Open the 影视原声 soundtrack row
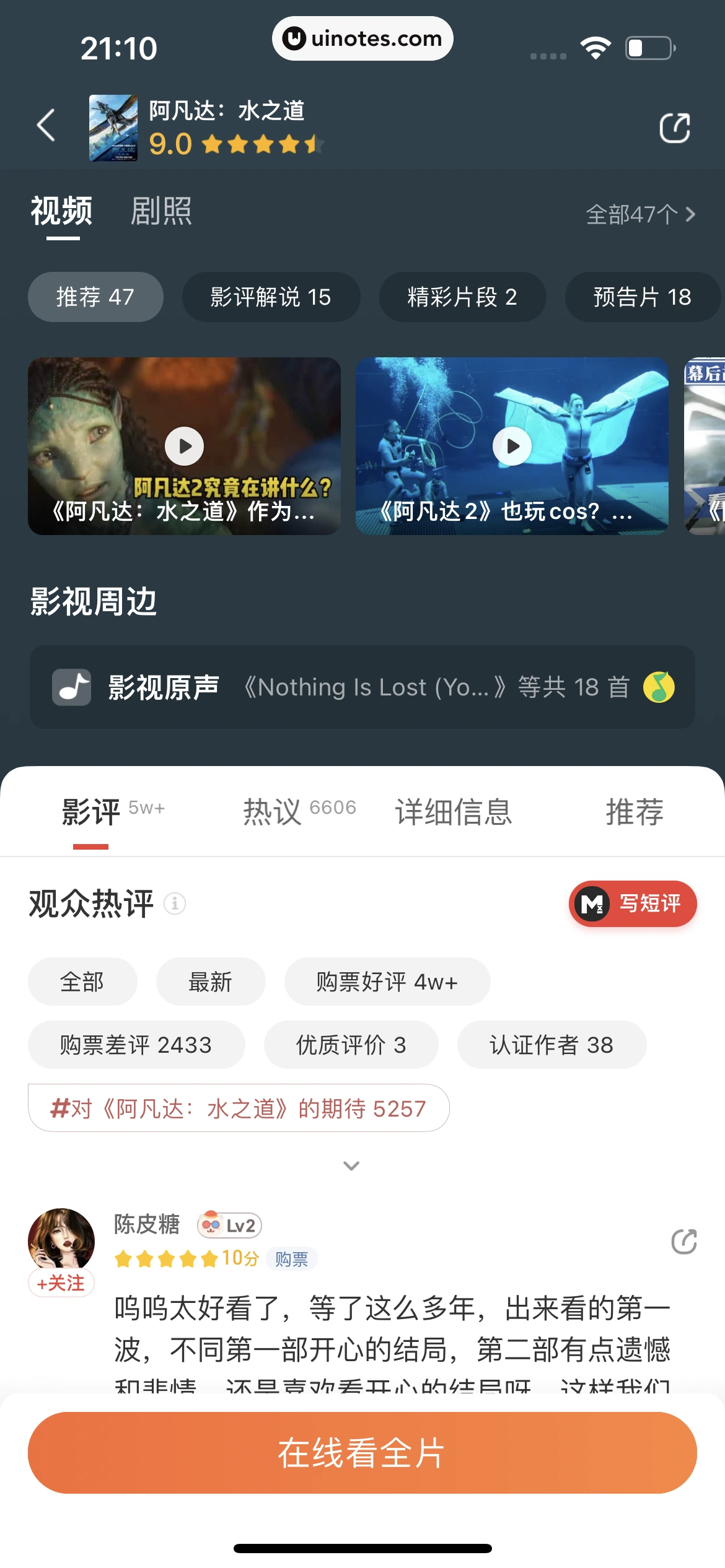The image size is (725, 1568). [x=362, y=687]
